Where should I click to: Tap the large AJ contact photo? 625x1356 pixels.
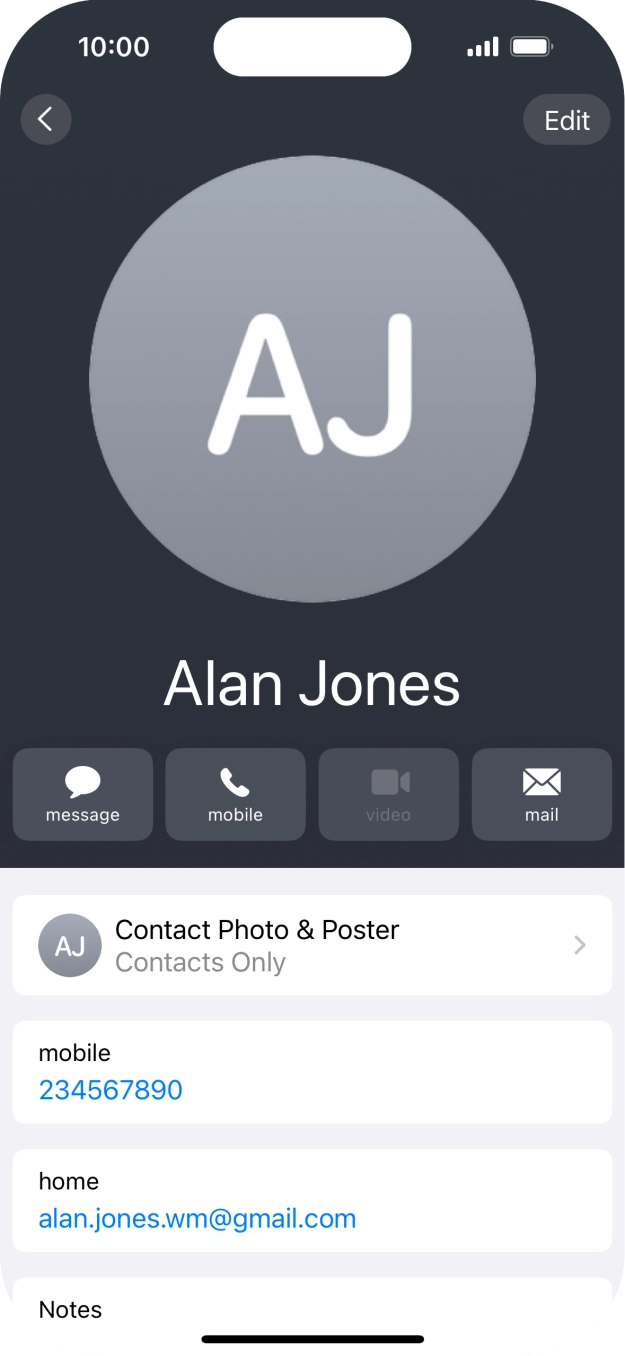(312, 379)
